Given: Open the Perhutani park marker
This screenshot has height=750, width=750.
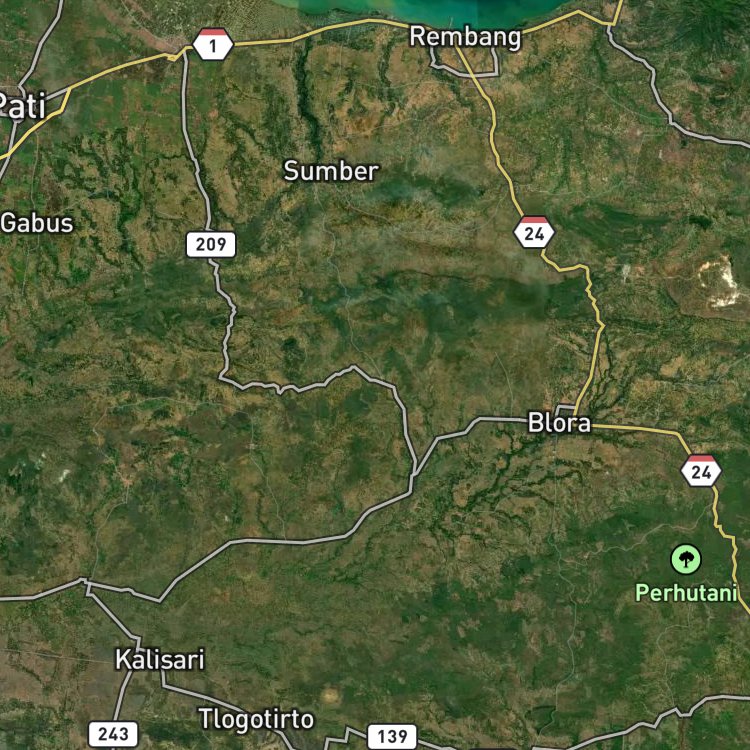Looking at the screenshot, I should [685, 559].
